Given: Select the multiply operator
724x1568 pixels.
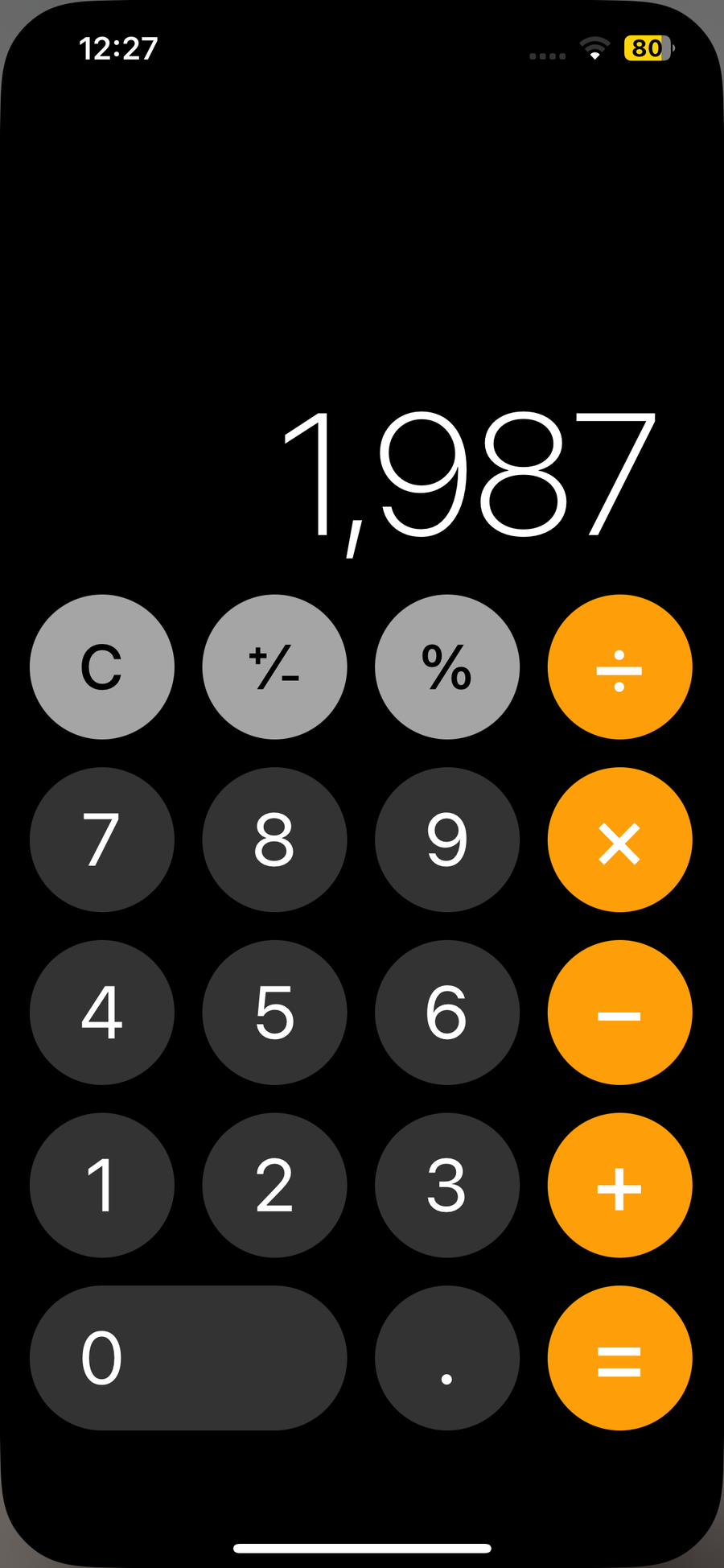Looking at the screenshot, I should [619, 840].
